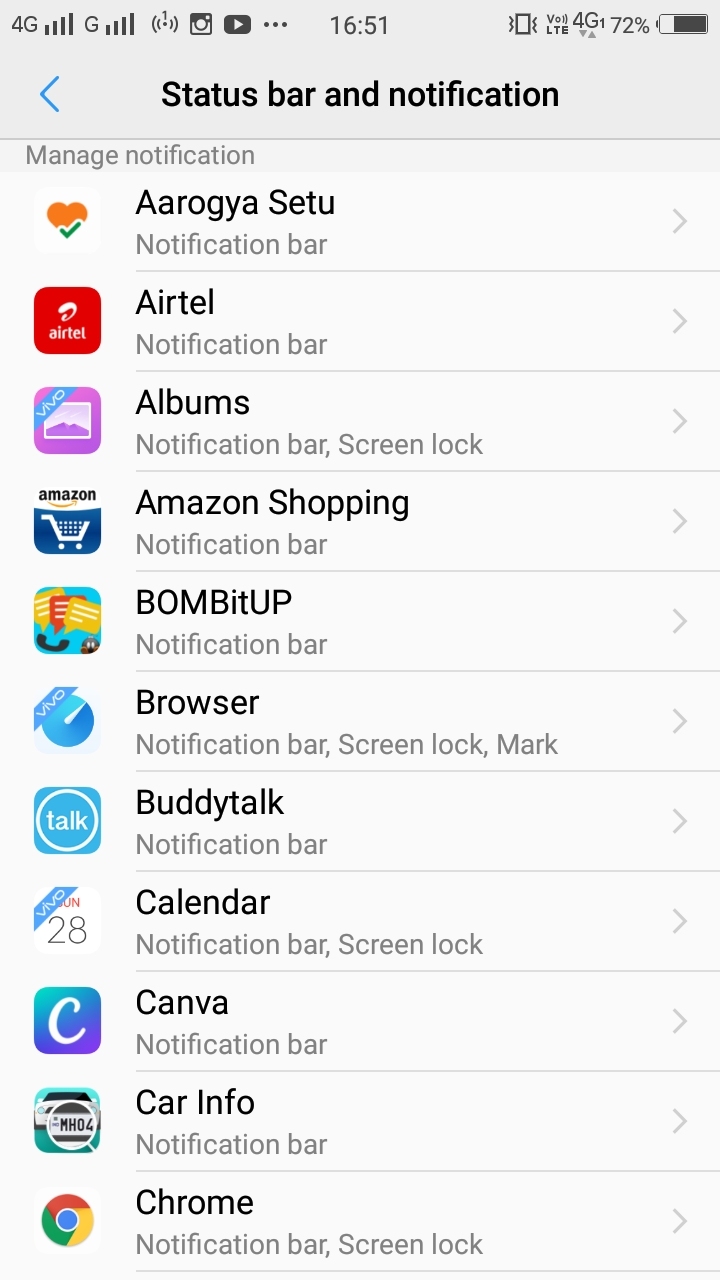Open Browser notification settings

coord(360,721)
